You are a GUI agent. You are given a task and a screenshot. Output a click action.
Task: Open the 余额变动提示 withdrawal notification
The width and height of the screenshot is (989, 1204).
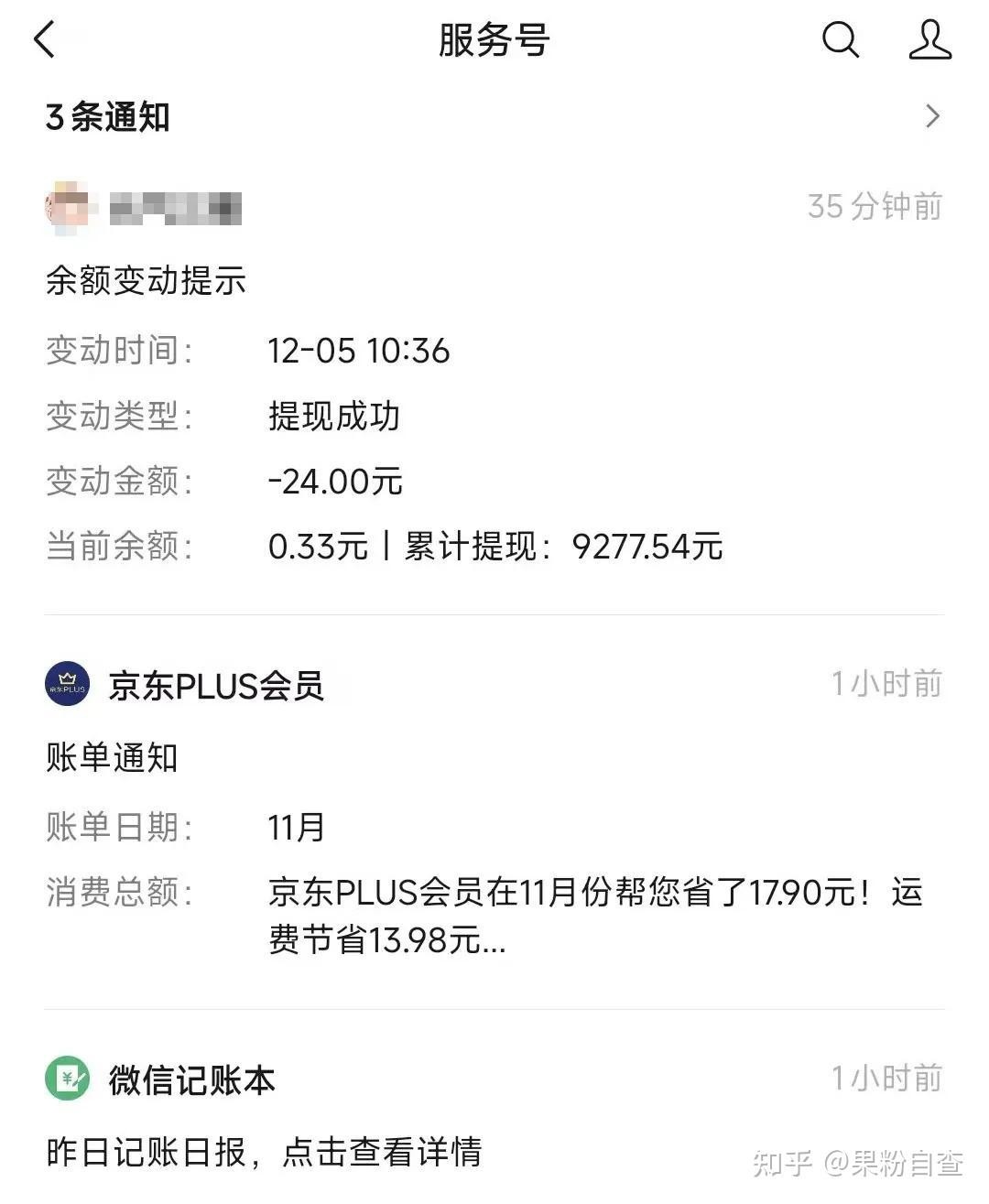494,412
